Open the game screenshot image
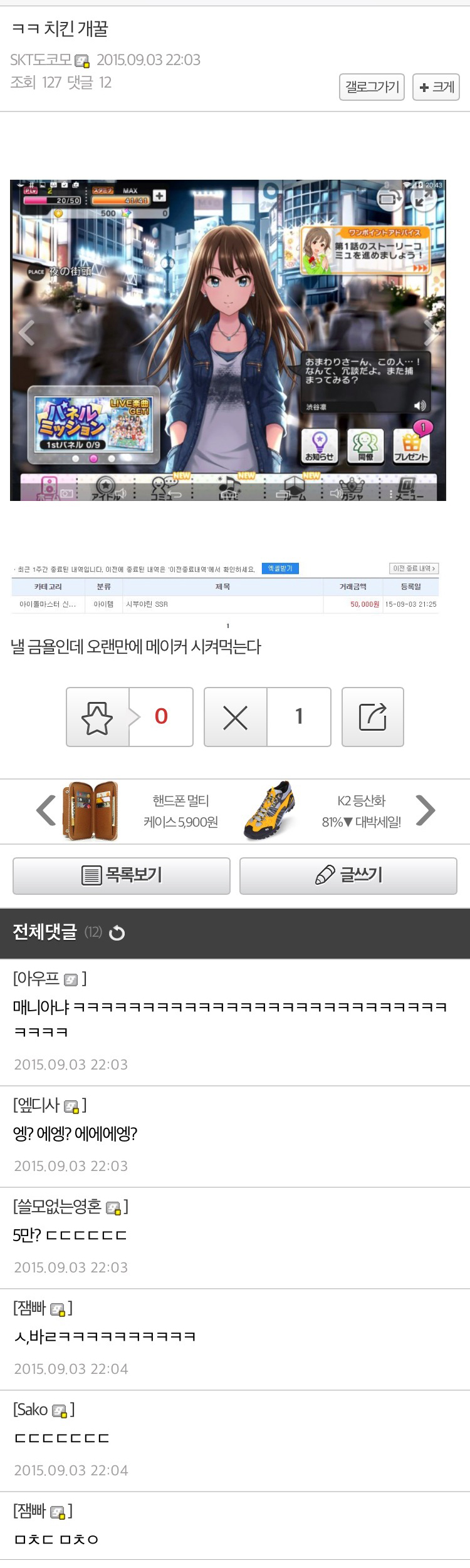Viewport: 470px width, 1568px height. (x=228, y=340)
